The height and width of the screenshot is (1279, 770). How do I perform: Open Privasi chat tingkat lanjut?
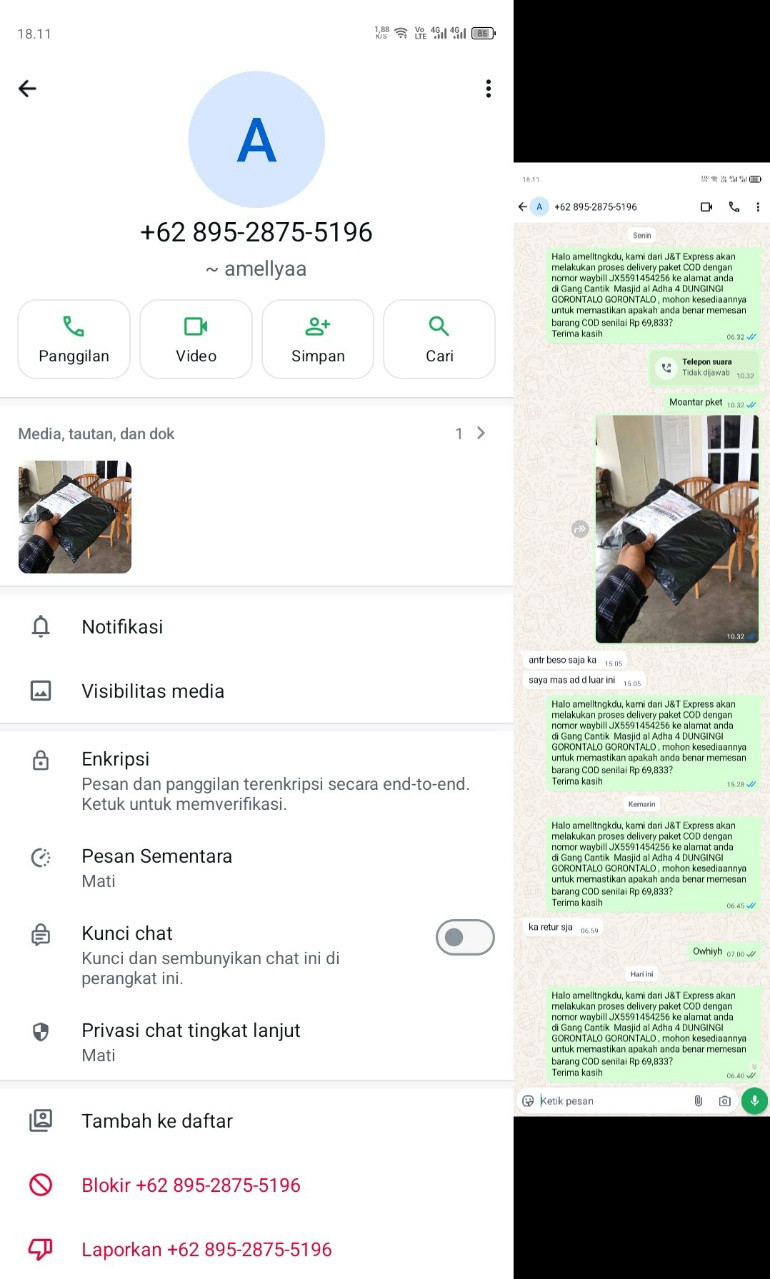click(x=256, y=1042)
